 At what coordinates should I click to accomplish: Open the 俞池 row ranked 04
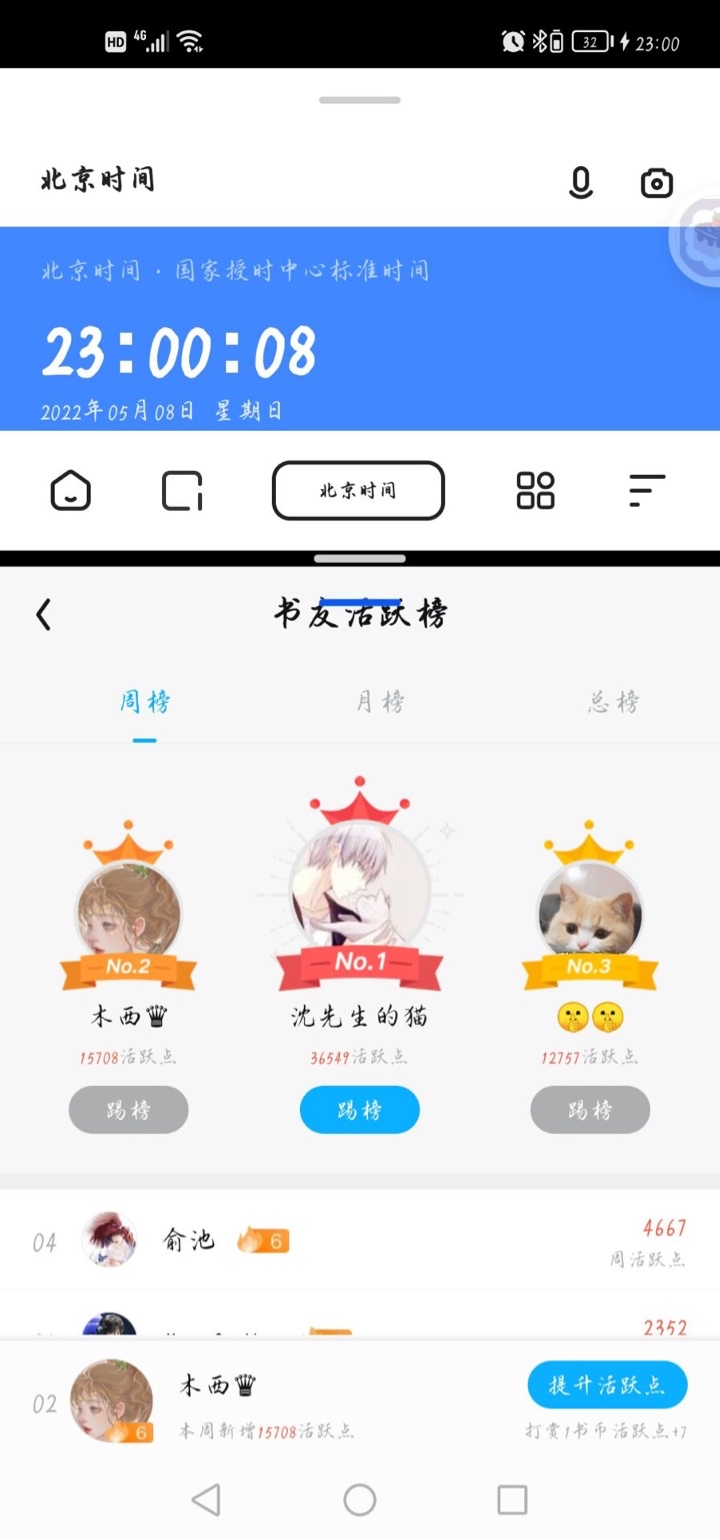click(360, 1241)
